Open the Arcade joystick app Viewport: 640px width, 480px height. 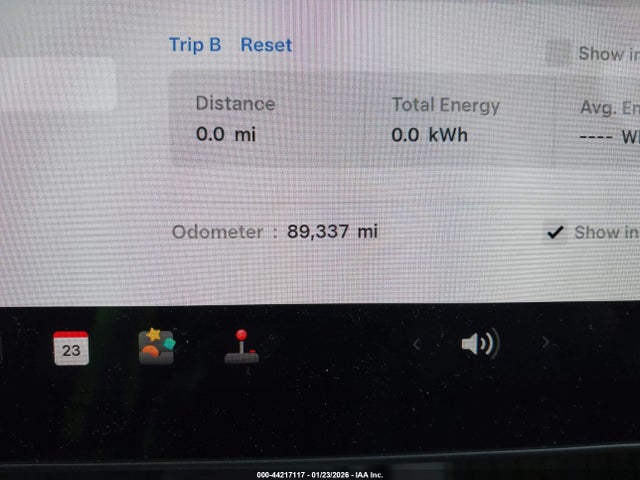coord(241,346)
